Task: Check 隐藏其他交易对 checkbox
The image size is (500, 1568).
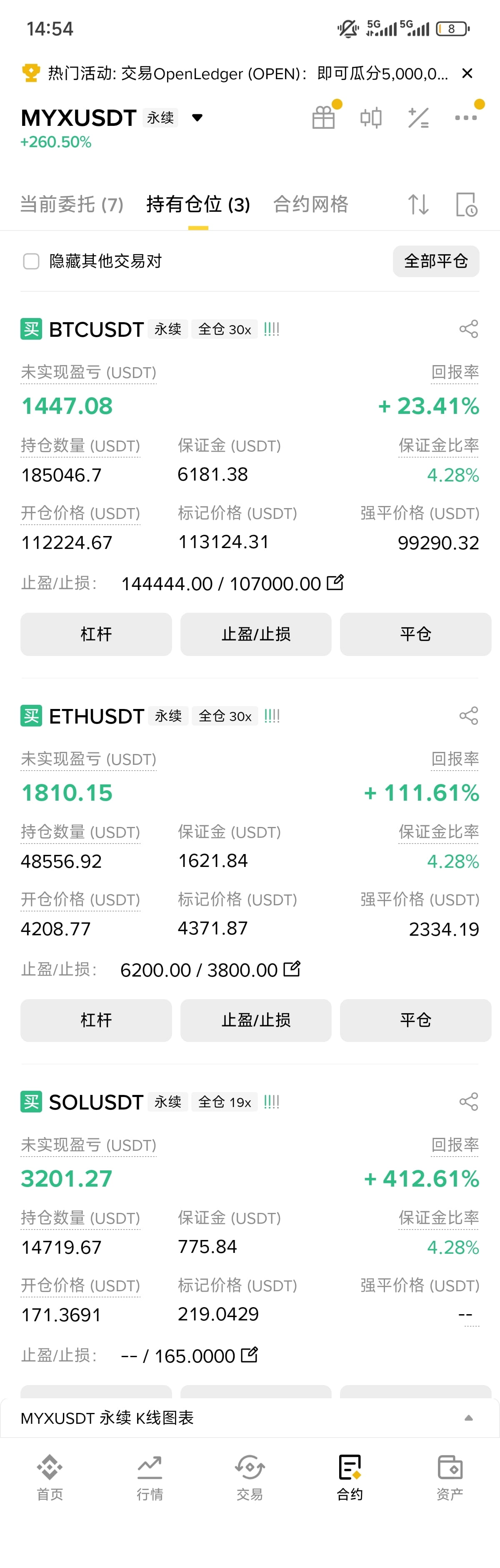Action: (x=31, y=261)
